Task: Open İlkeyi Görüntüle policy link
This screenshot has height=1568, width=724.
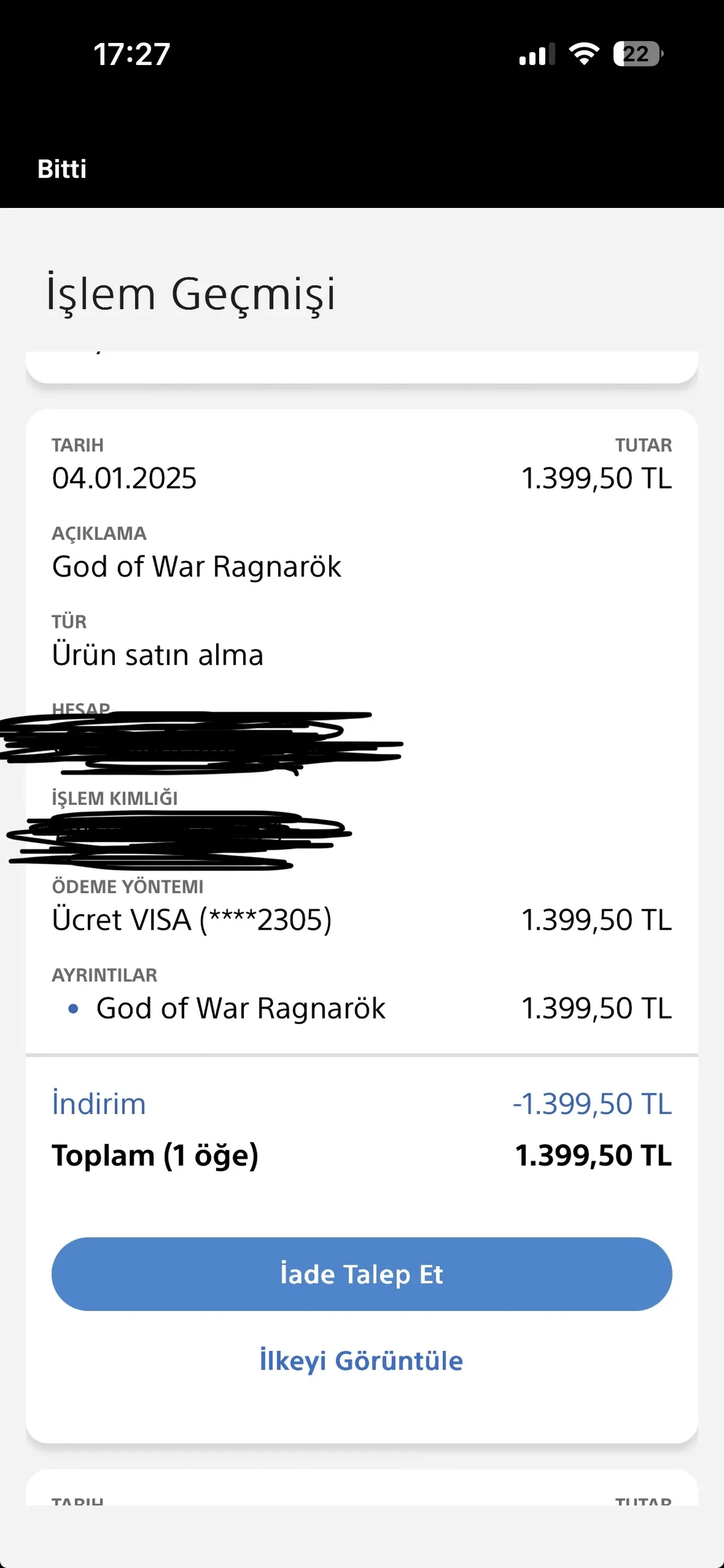Action: coord(361,1361)
